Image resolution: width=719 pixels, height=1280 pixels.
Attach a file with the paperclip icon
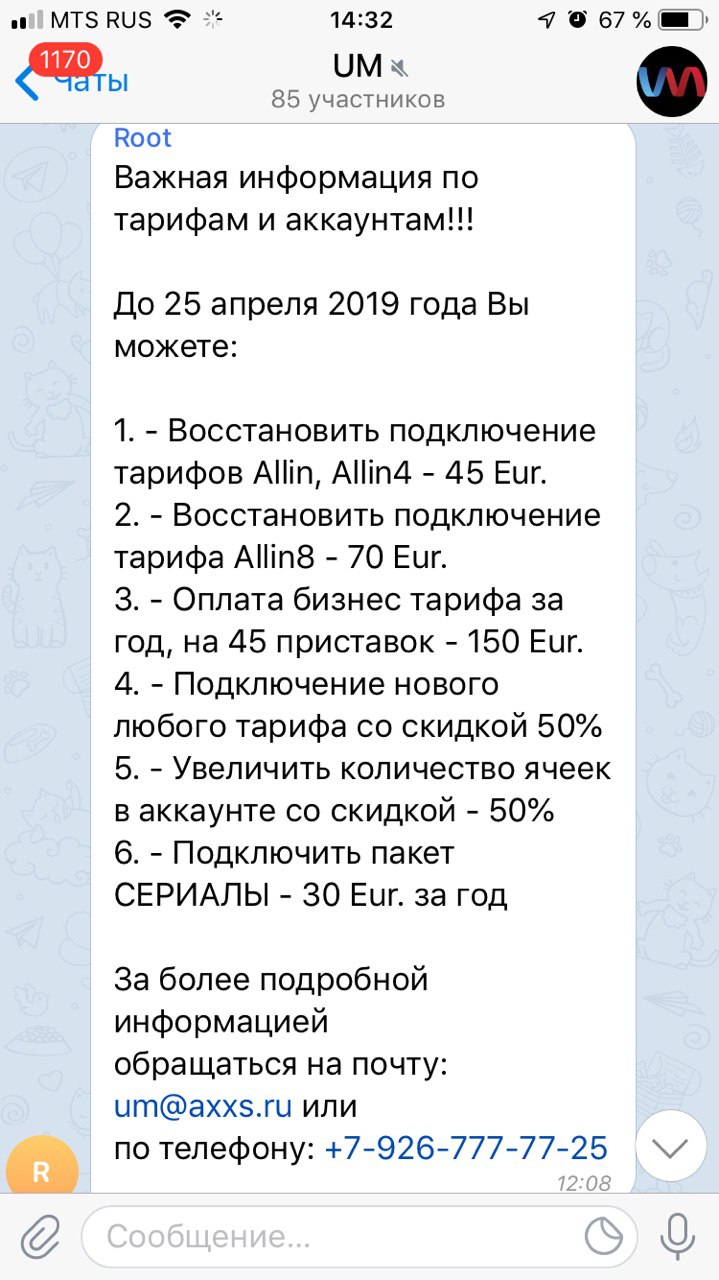point(40,1237)
